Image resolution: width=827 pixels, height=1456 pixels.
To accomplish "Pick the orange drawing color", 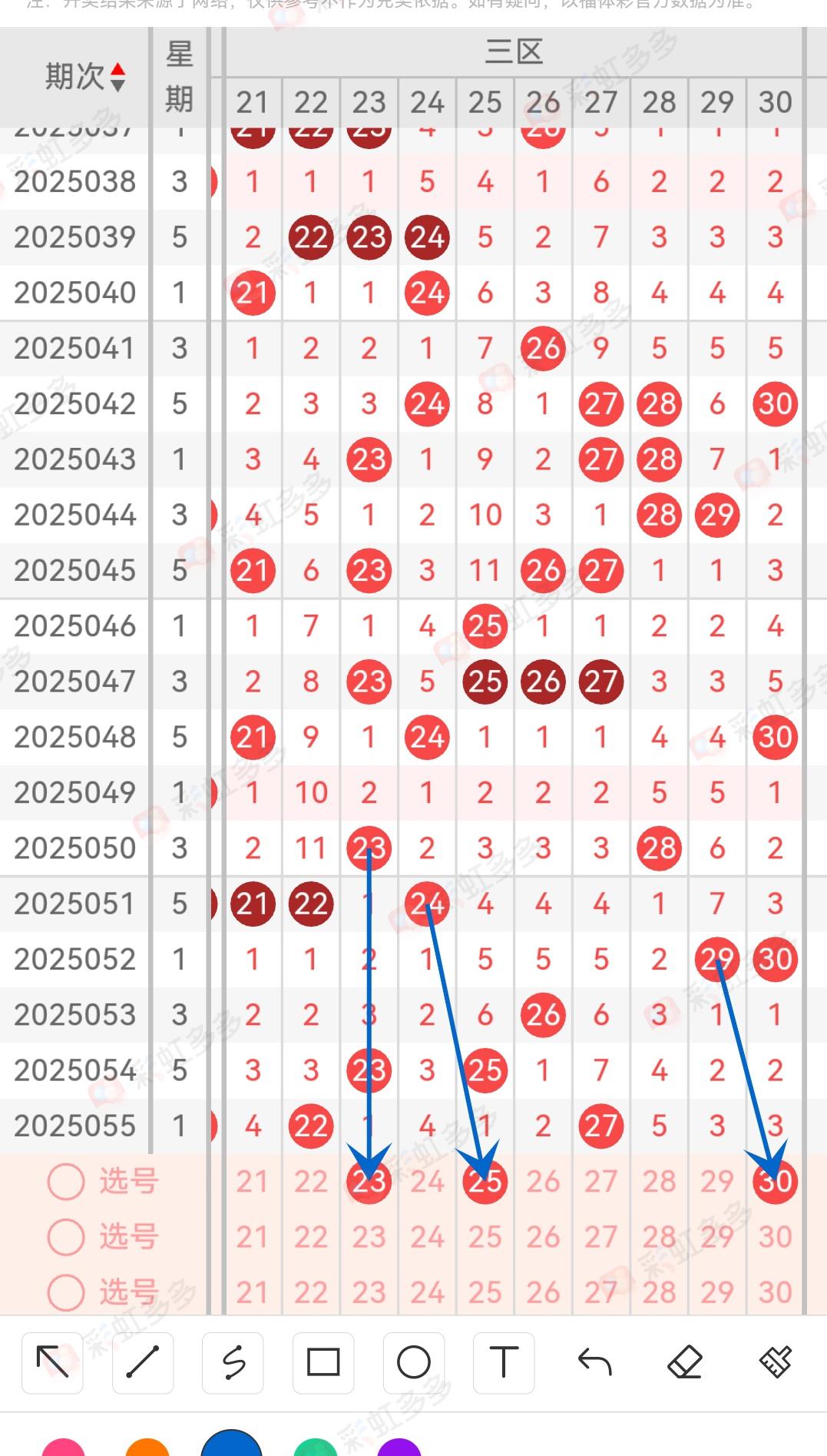I will click(x=147, y=1448).
